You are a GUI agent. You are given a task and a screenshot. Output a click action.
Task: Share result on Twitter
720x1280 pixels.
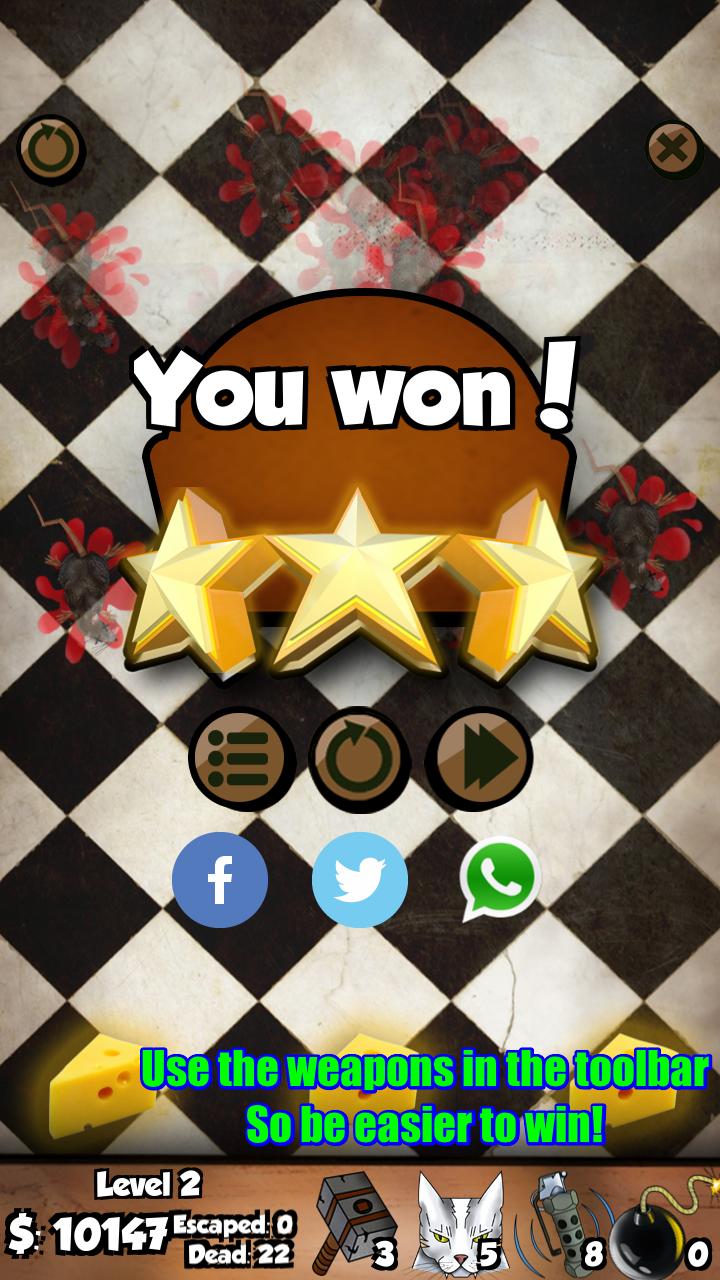(360, 880)
